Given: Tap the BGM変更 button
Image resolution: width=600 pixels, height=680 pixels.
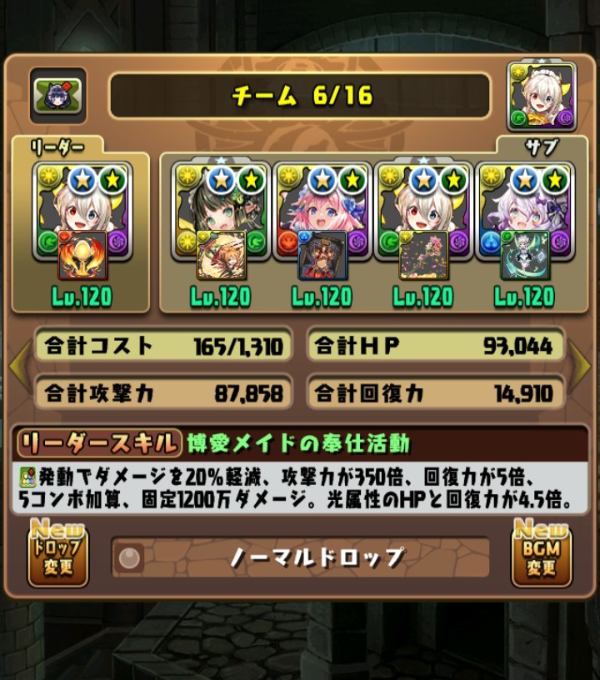Looking at the screenshot, I should 542,553.
